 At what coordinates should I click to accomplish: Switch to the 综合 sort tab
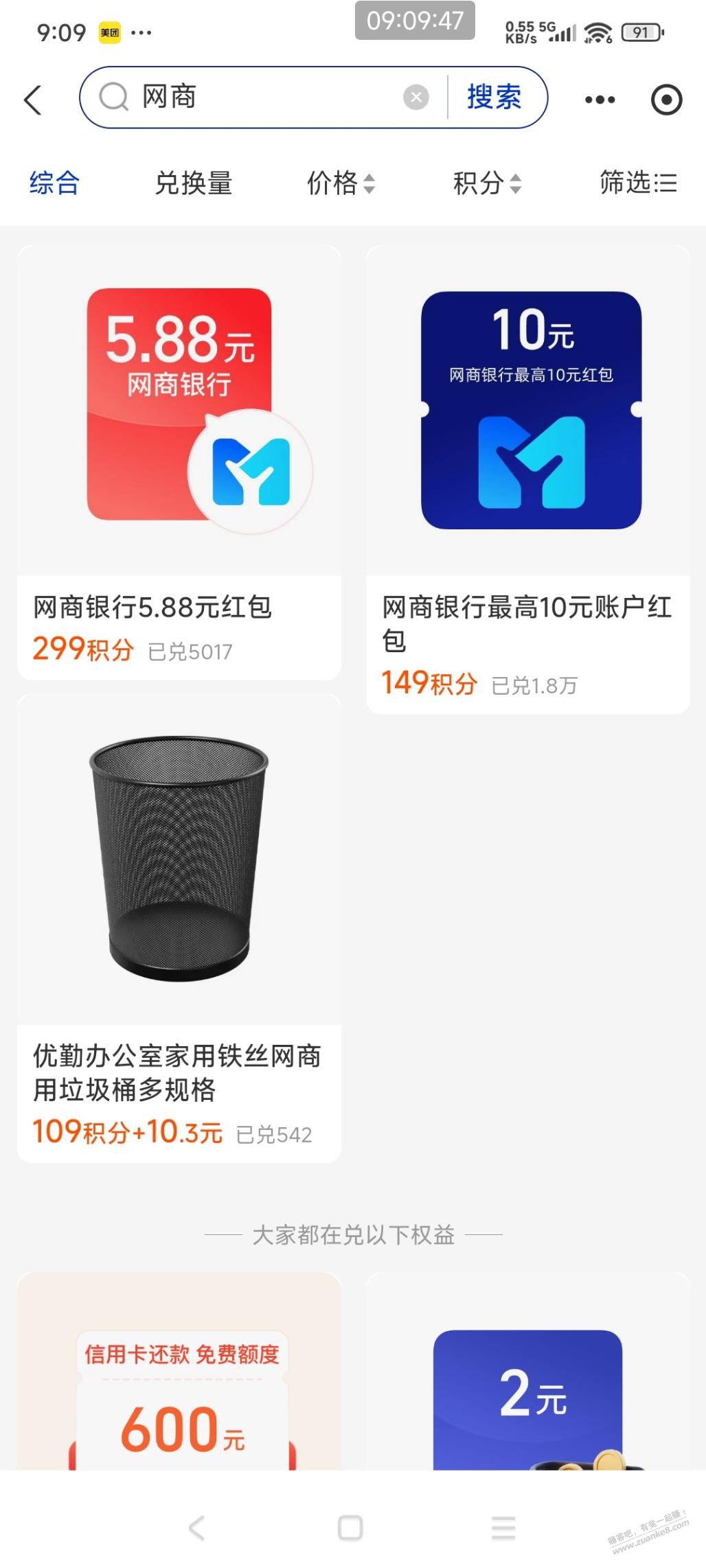[x=54, y=183]
